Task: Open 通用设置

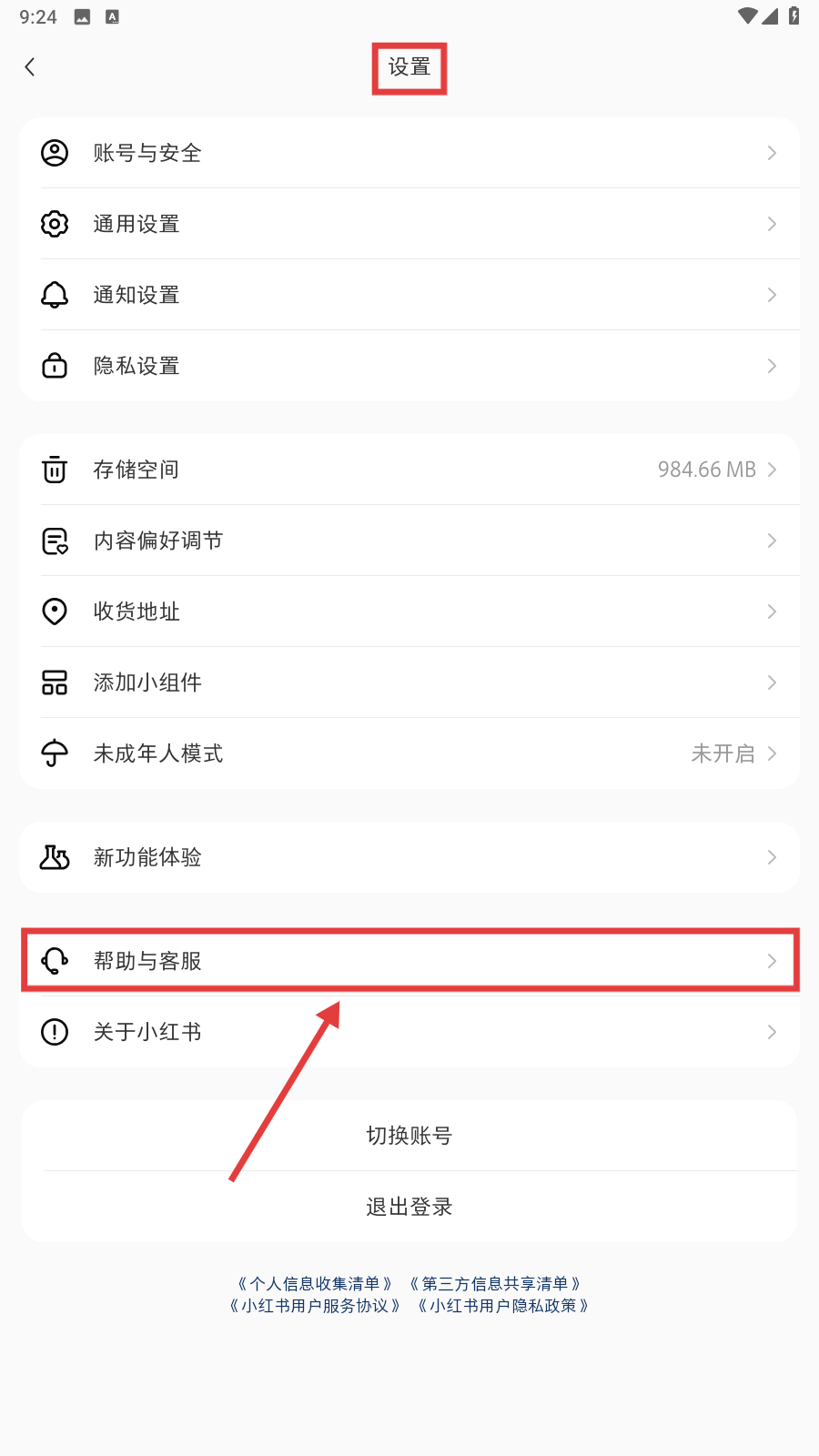Action: tap(409, 224)
